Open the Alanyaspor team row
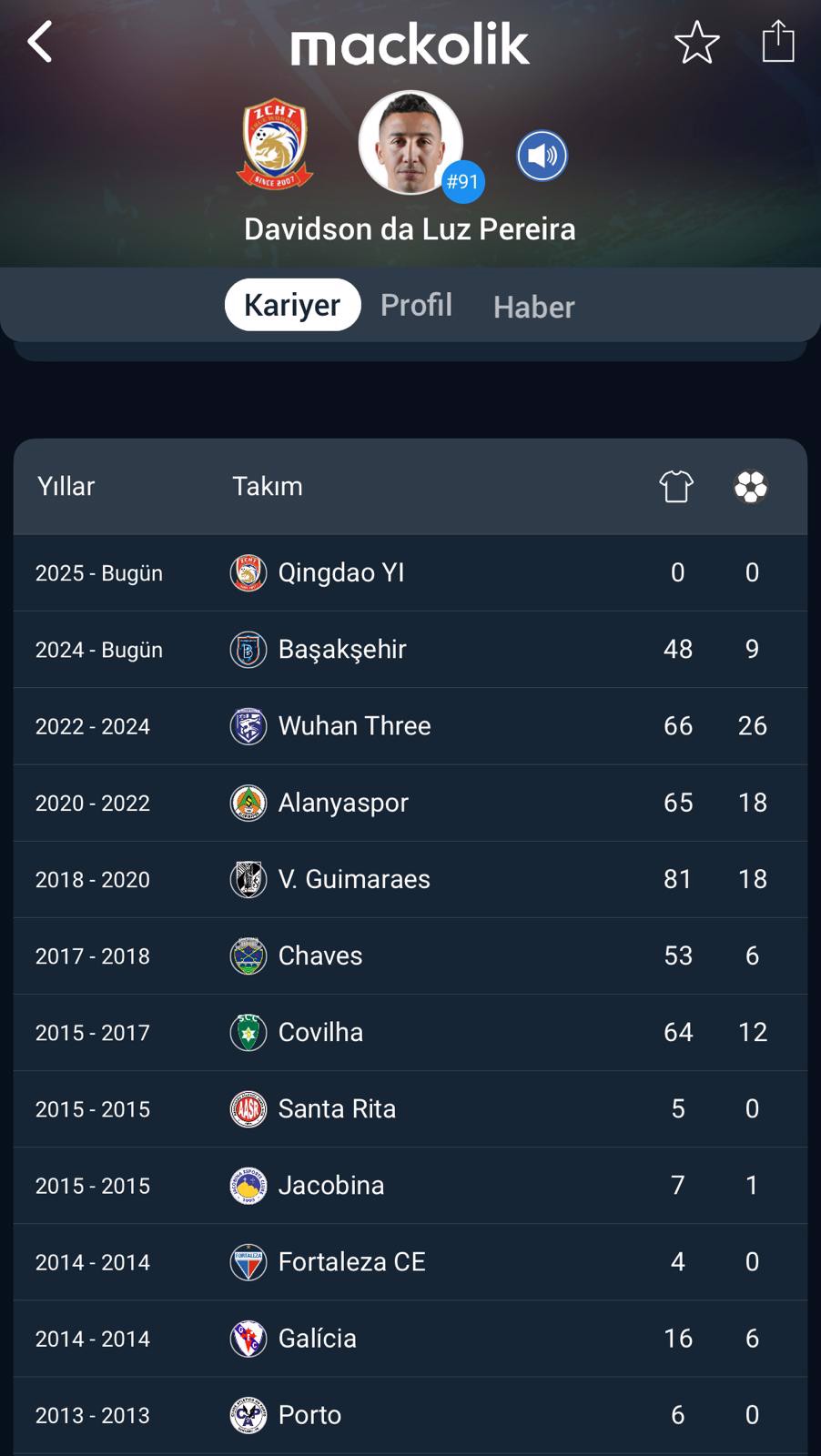 tap(410, 802)
